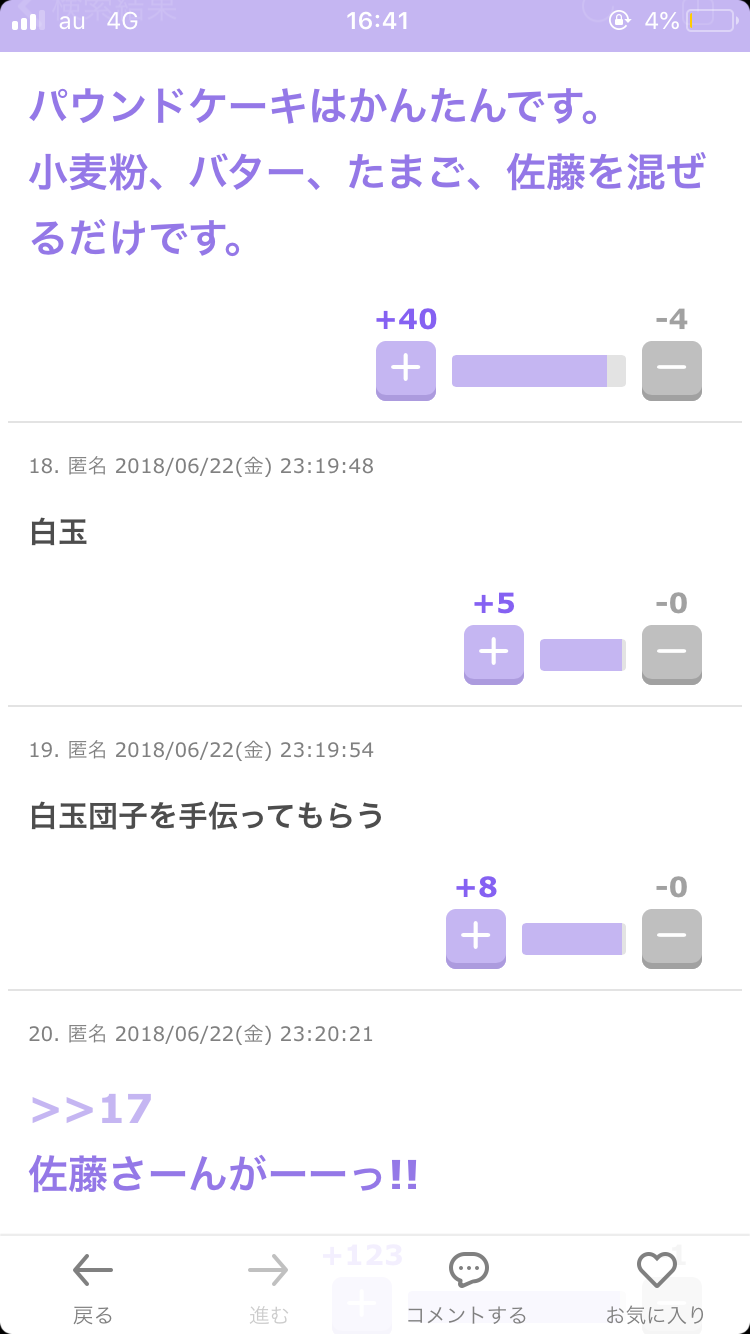The image size is (750, 1334).
Task: Downvote comment 19 about 白玉団子
Action: point(672,938)
